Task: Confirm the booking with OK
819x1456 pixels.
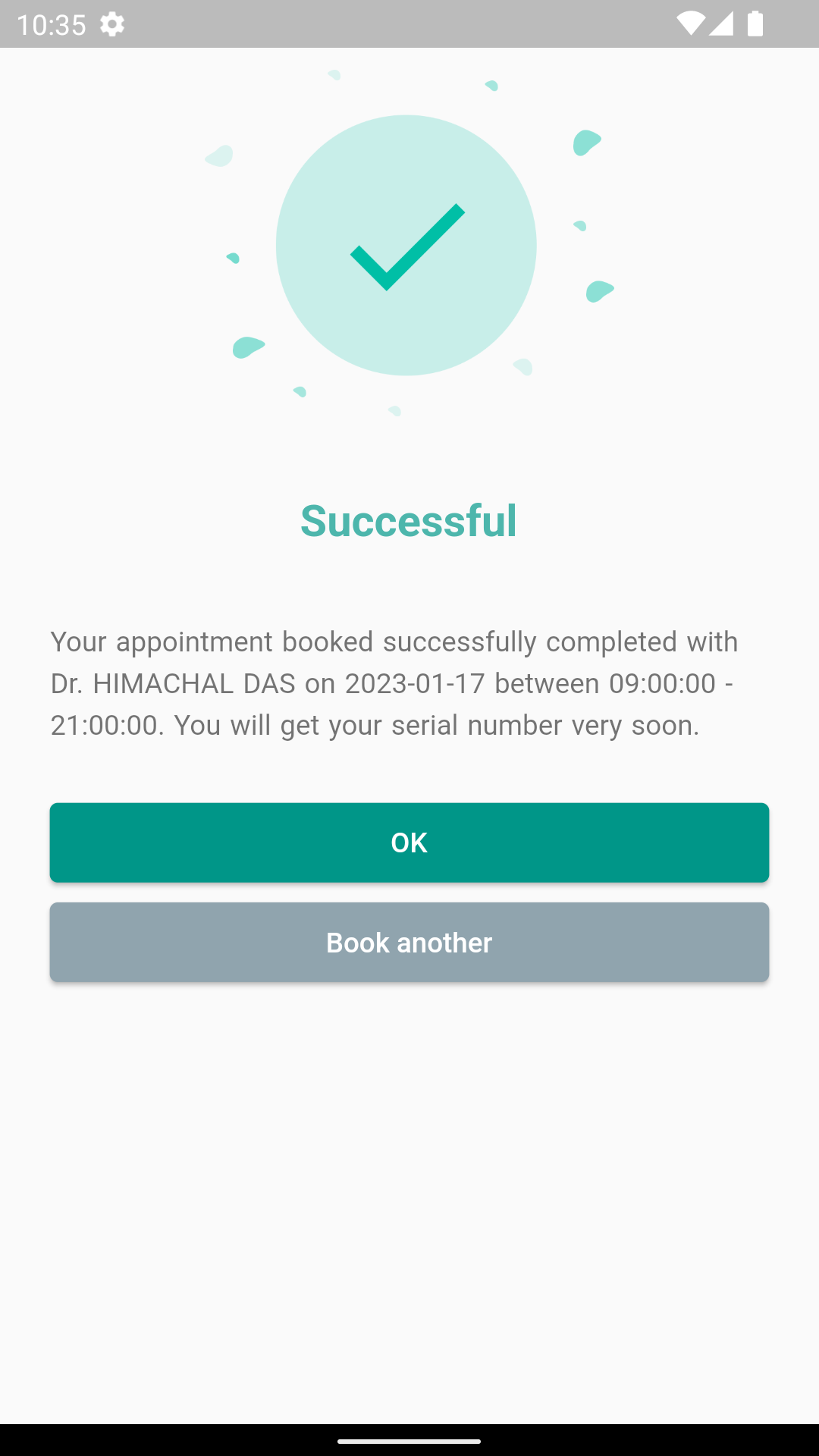Action: point(409,843)
